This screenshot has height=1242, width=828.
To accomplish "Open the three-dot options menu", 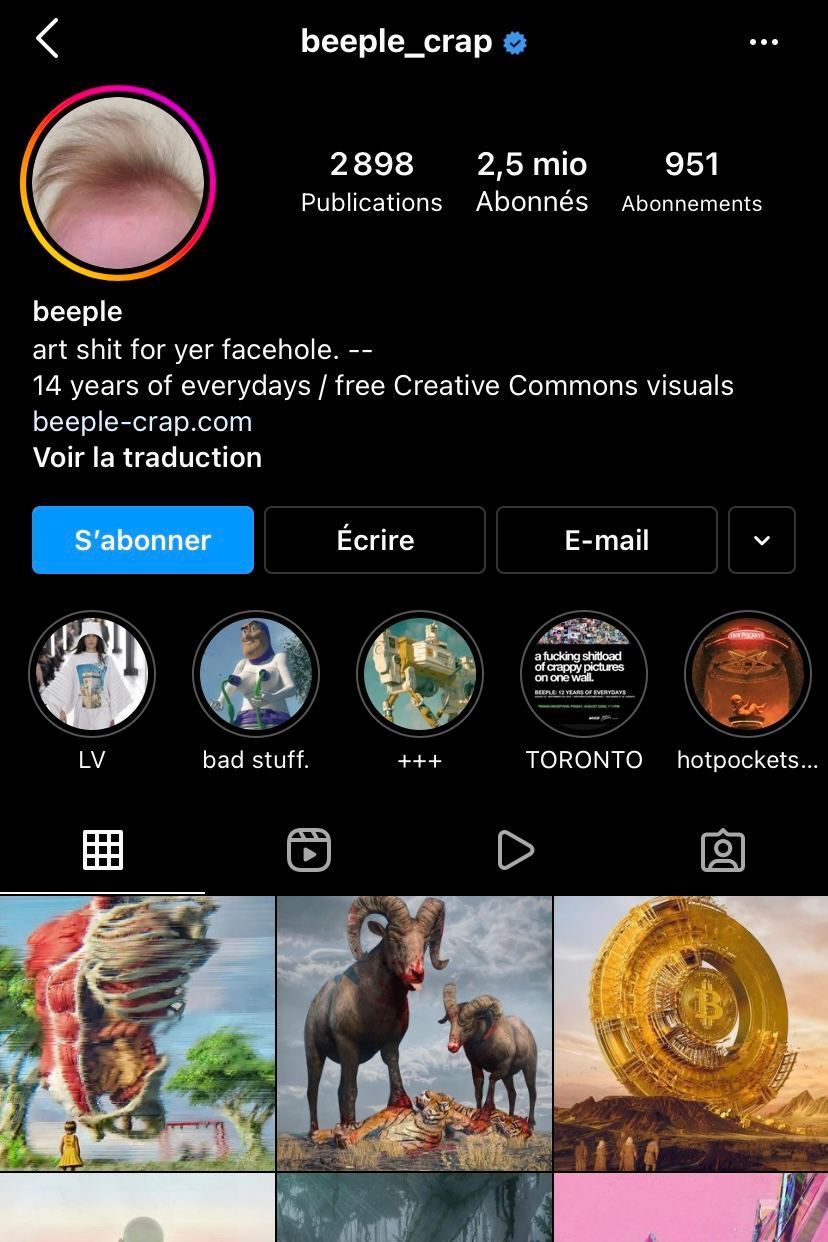I will tap(763, 42).
